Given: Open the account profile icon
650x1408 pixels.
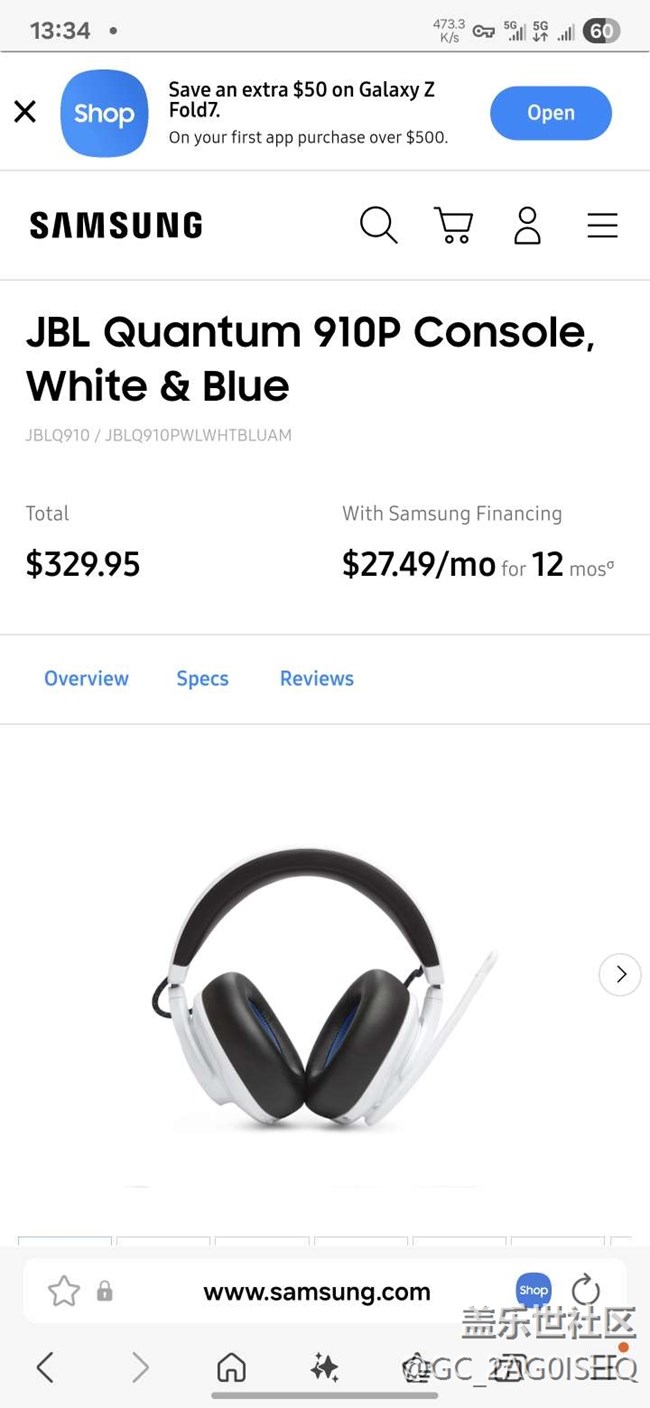Looking at the screenshot, I should point(527,225).
